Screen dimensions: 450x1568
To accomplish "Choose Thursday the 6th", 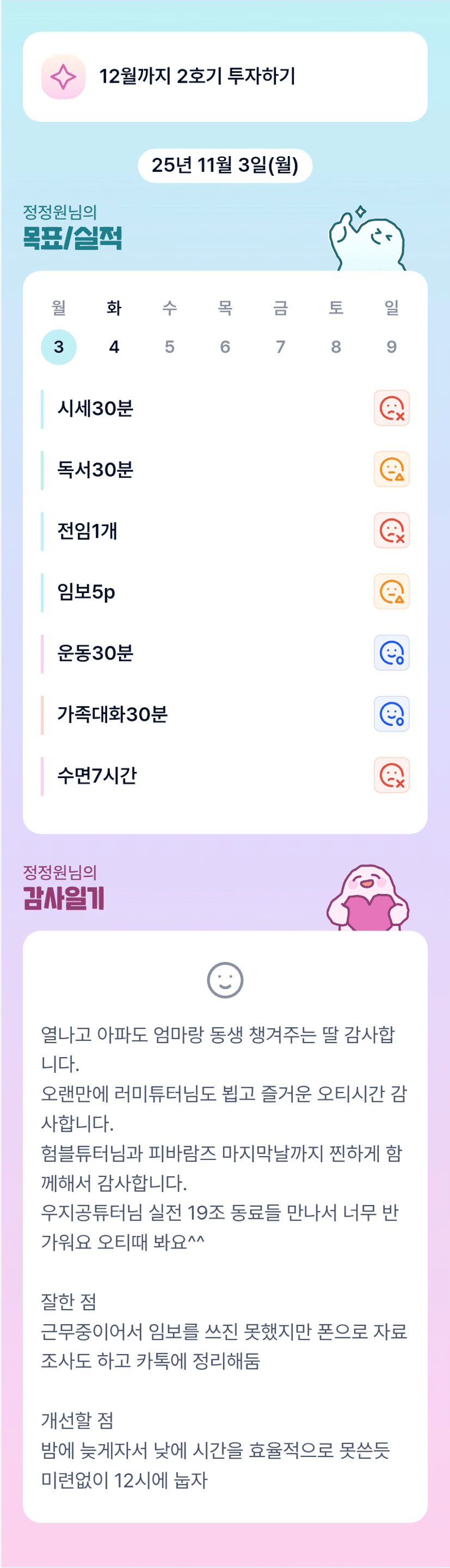I will (x=225, y=347).
